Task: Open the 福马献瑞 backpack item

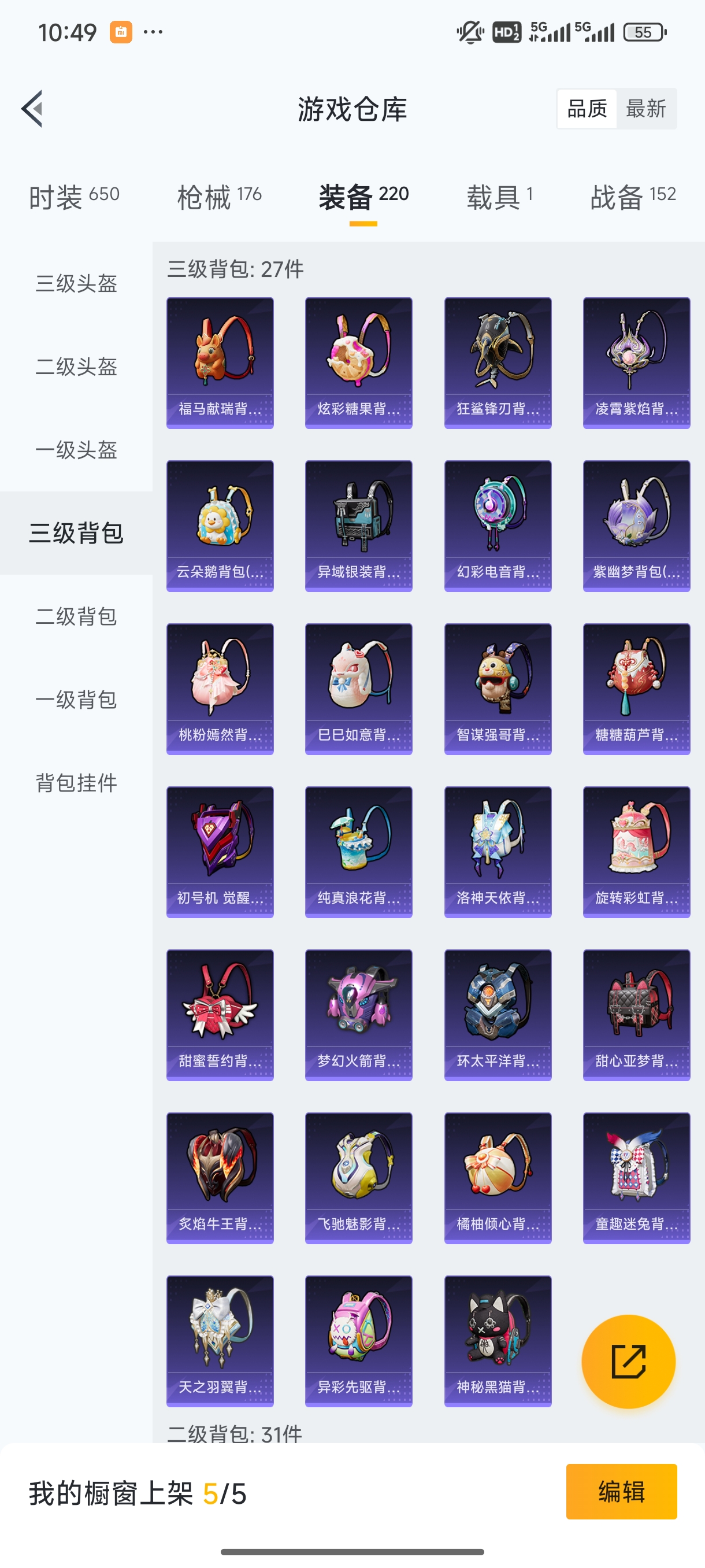Action: tap(220, 363)
